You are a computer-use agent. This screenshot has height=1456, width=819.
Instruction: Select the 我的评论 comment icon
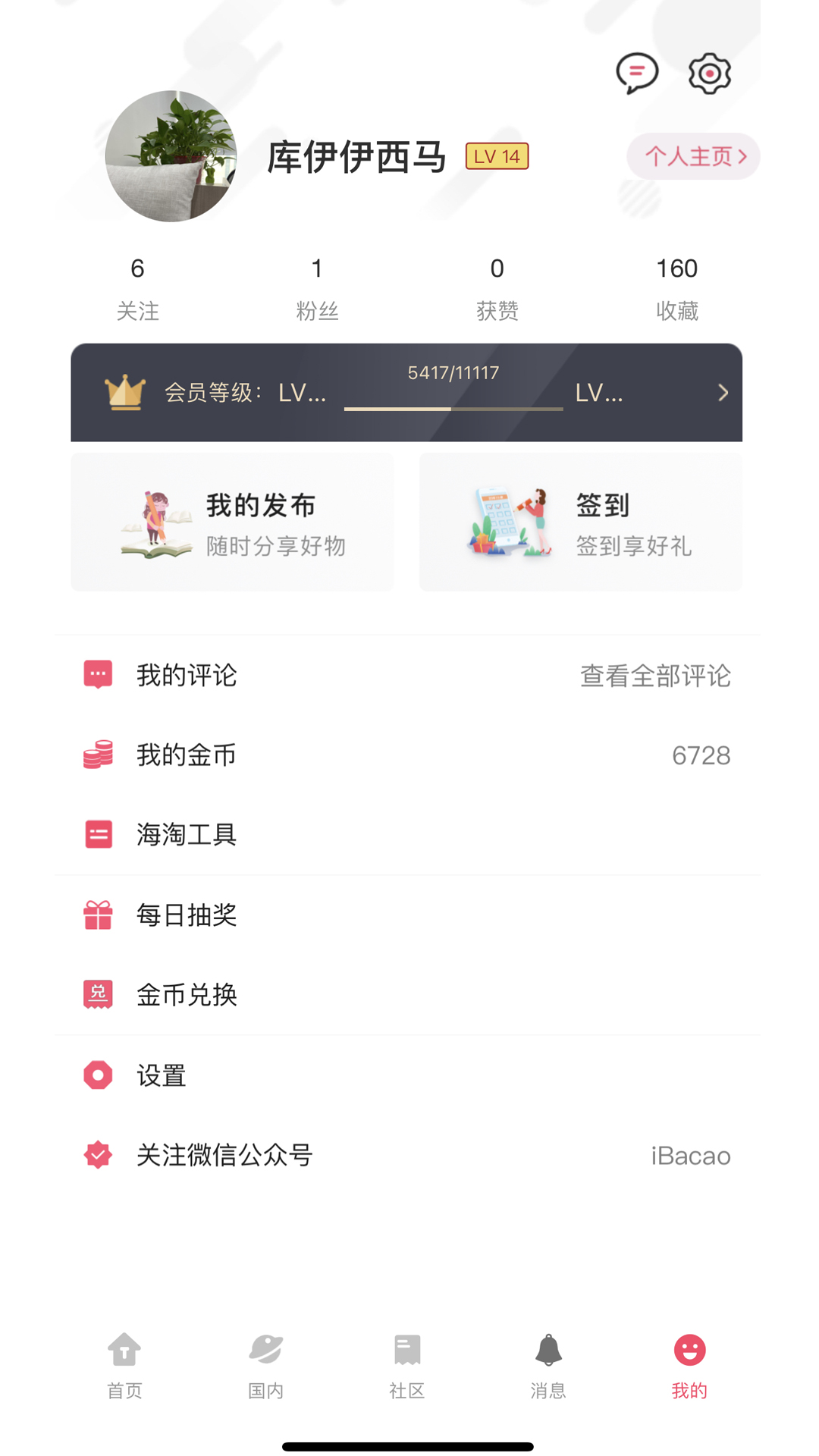tap(98, 674)
